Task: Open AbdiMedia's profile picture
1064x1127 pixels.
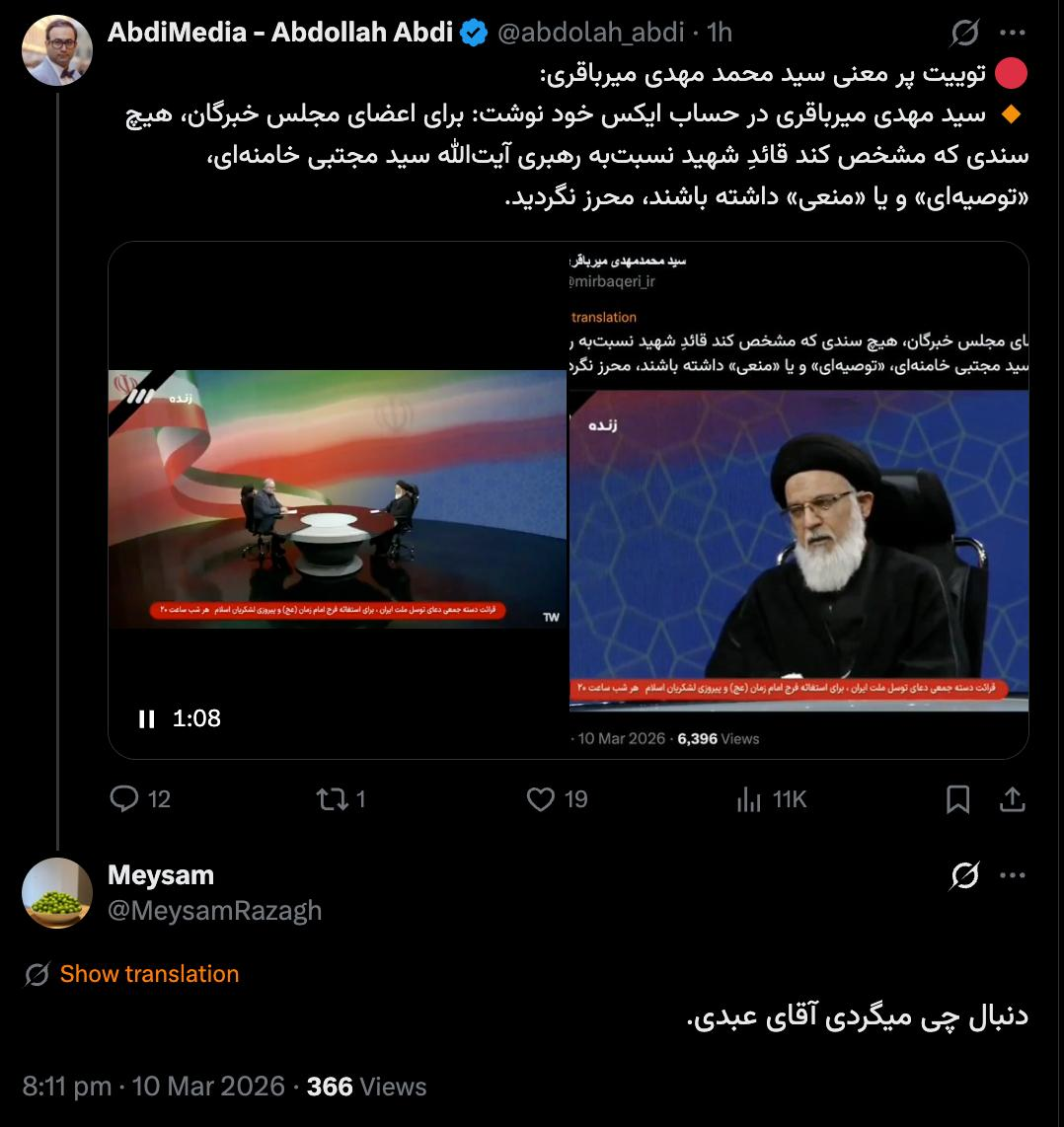Action: [56, 50]
